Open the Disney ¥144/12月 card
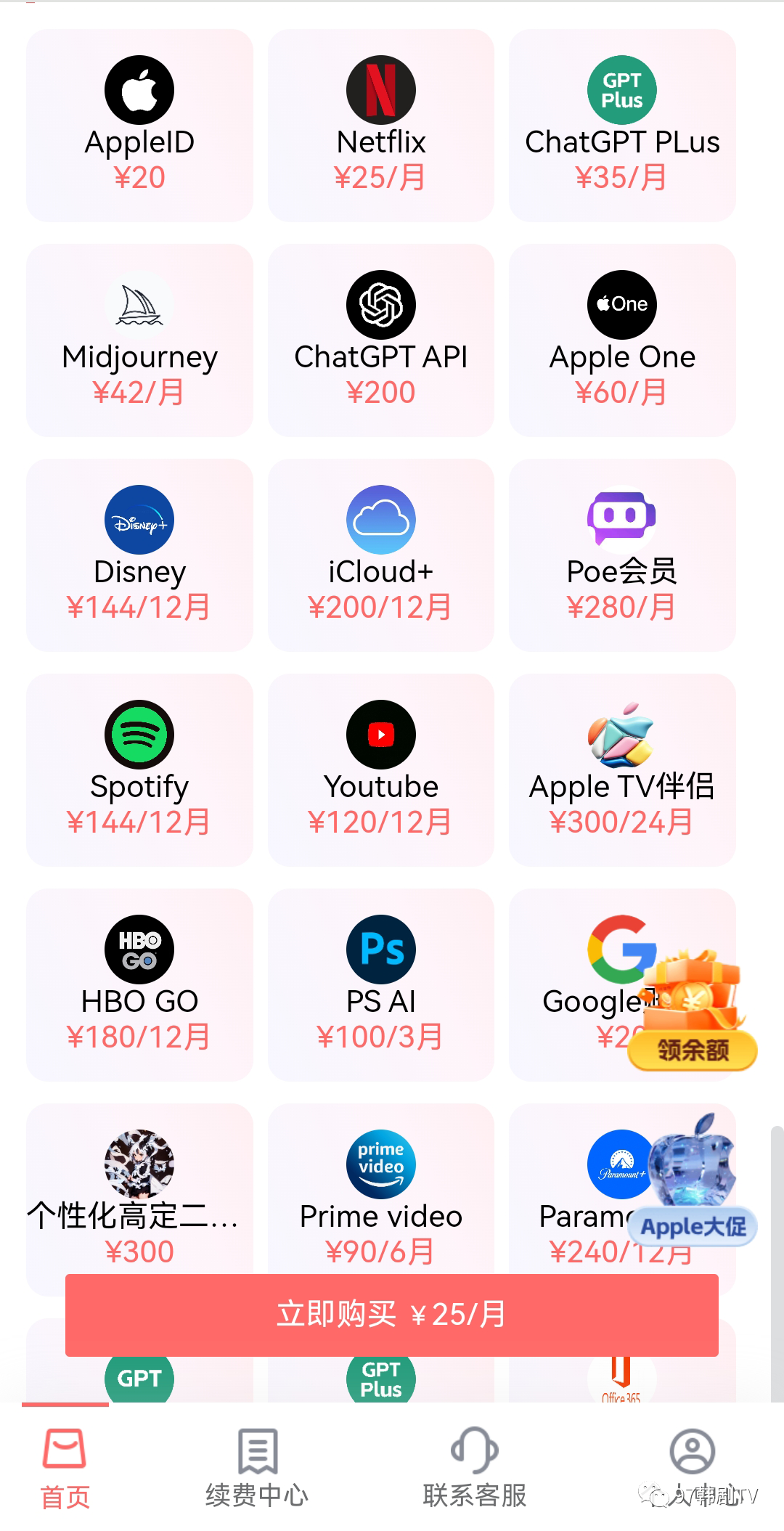 click(x=139, y=555)
